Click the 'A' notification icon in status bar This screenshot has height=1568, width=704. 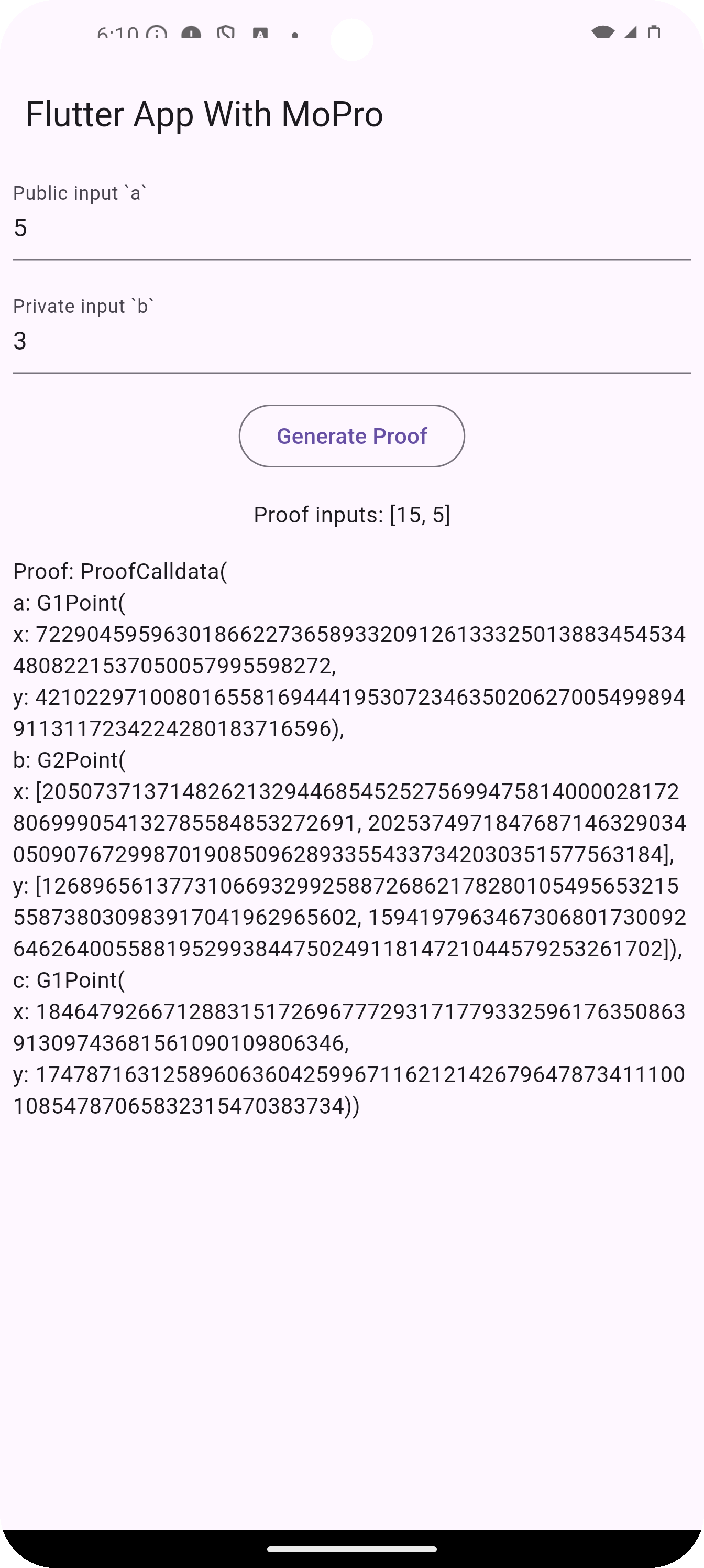pyautogui.click(x=260, y=32)
